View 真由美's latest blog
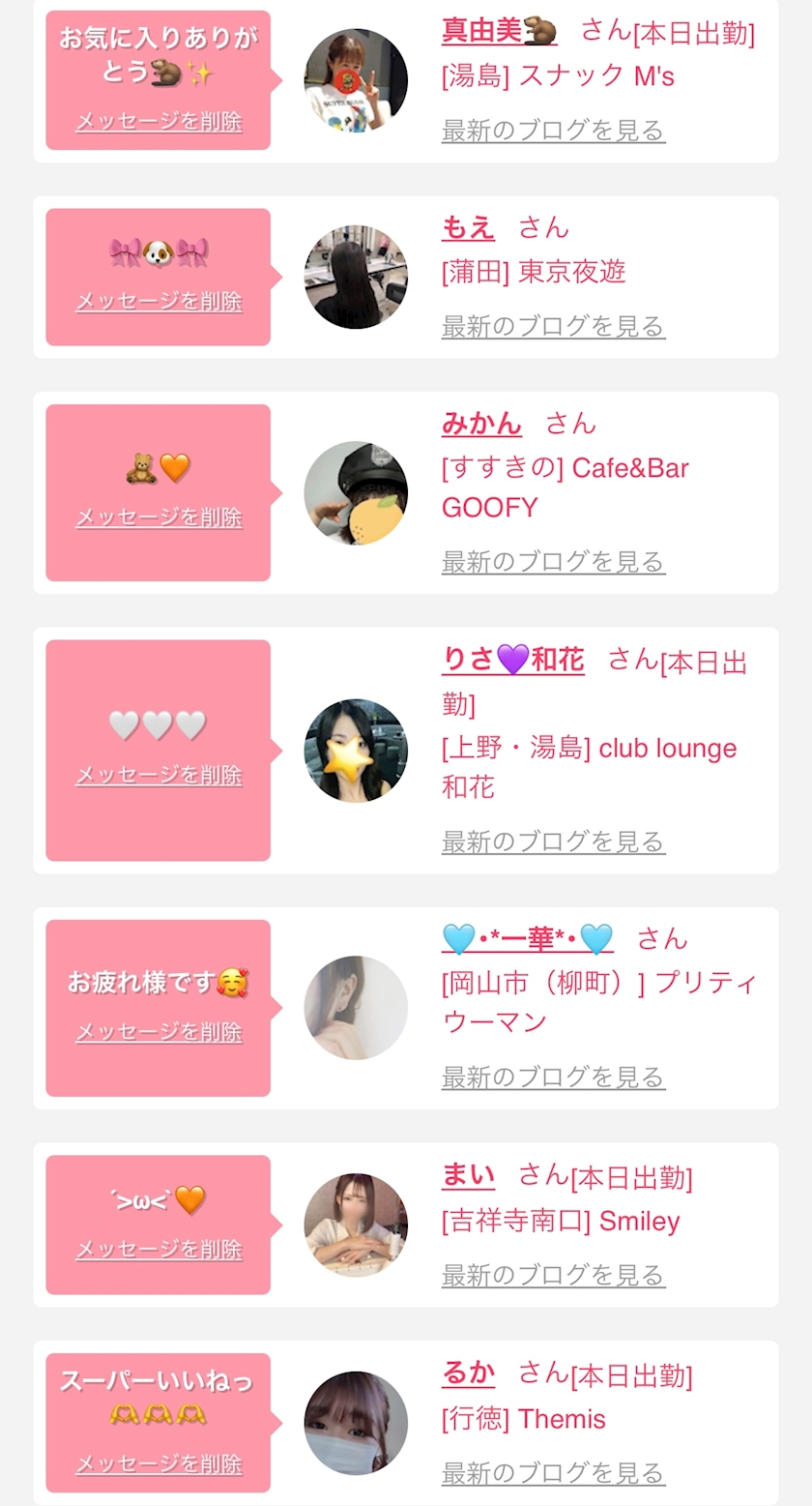 tap(553, 131)
